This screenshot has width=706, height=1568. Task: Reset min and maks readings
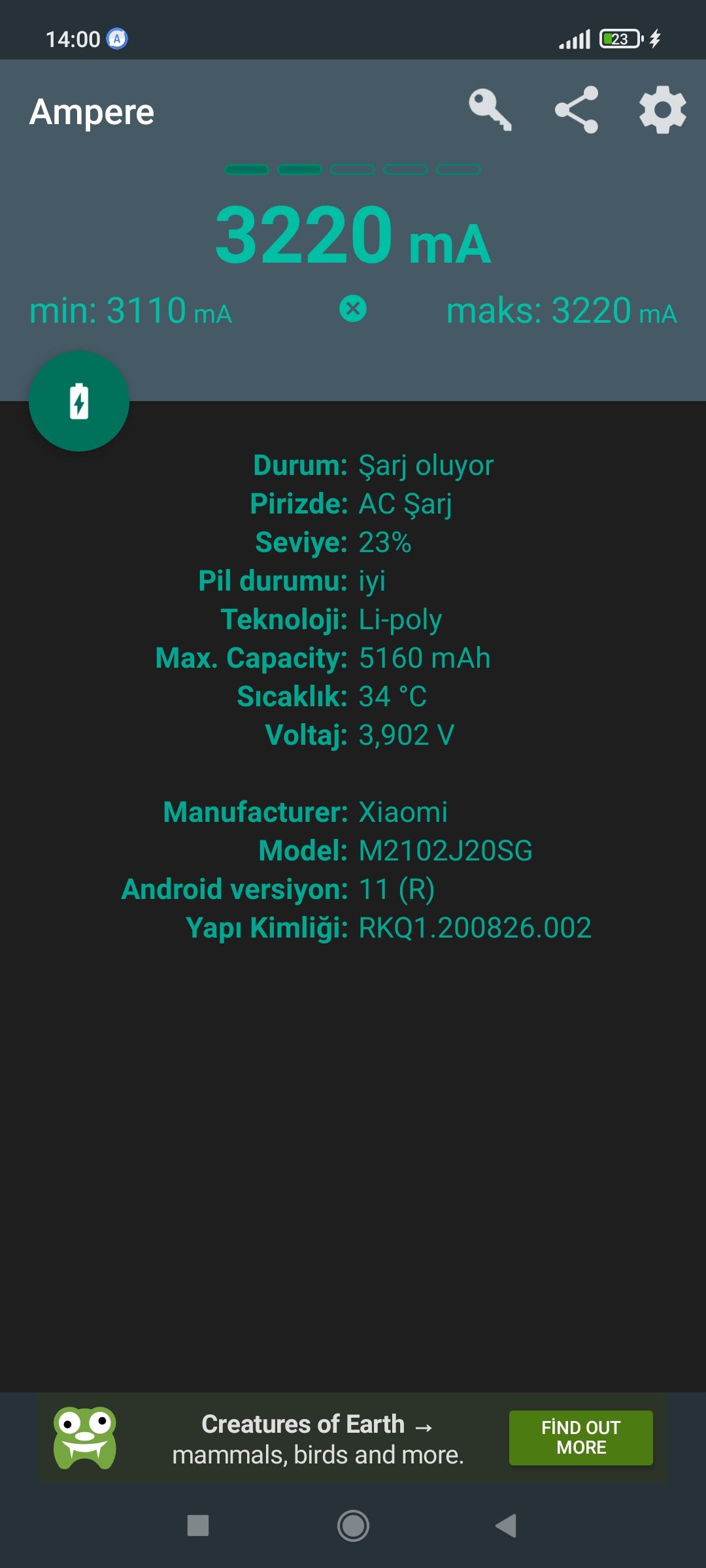pyautogui.click(x=353, y=309)
